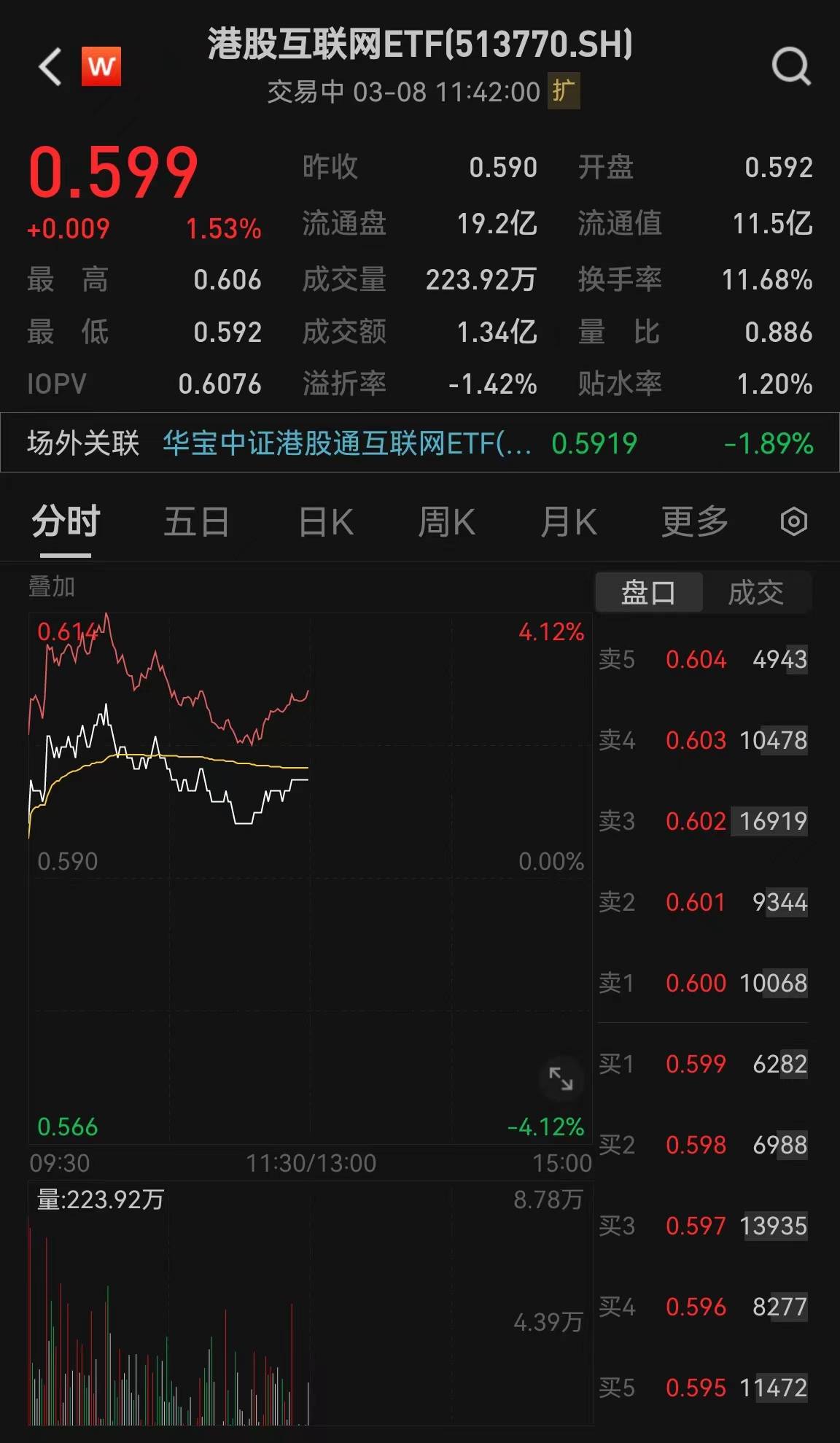Click the 买1 bid price 0.599

click(695, 1065)
